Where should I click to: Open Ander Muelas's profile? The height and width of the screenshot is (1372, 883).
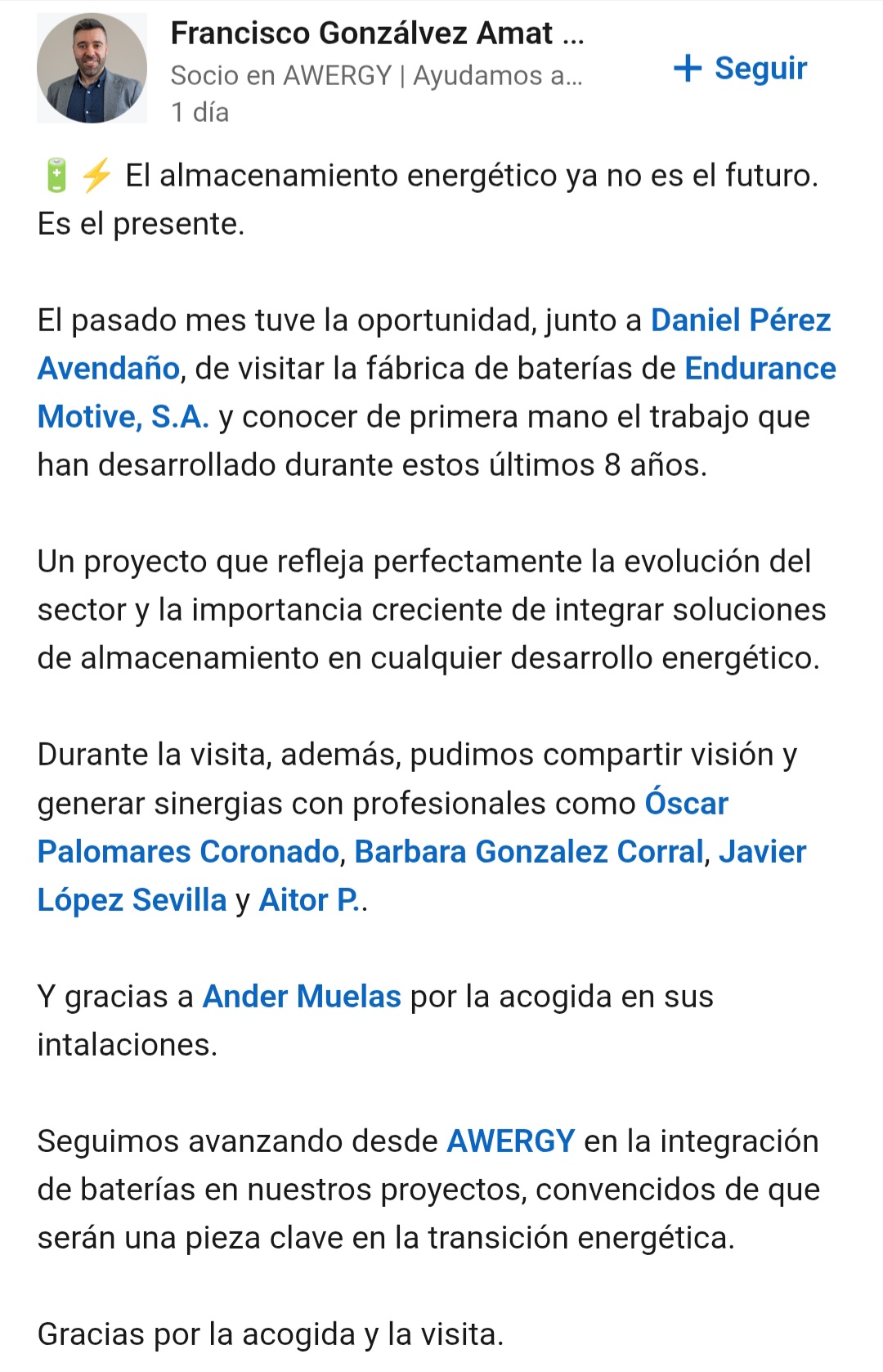pos(302,997)
